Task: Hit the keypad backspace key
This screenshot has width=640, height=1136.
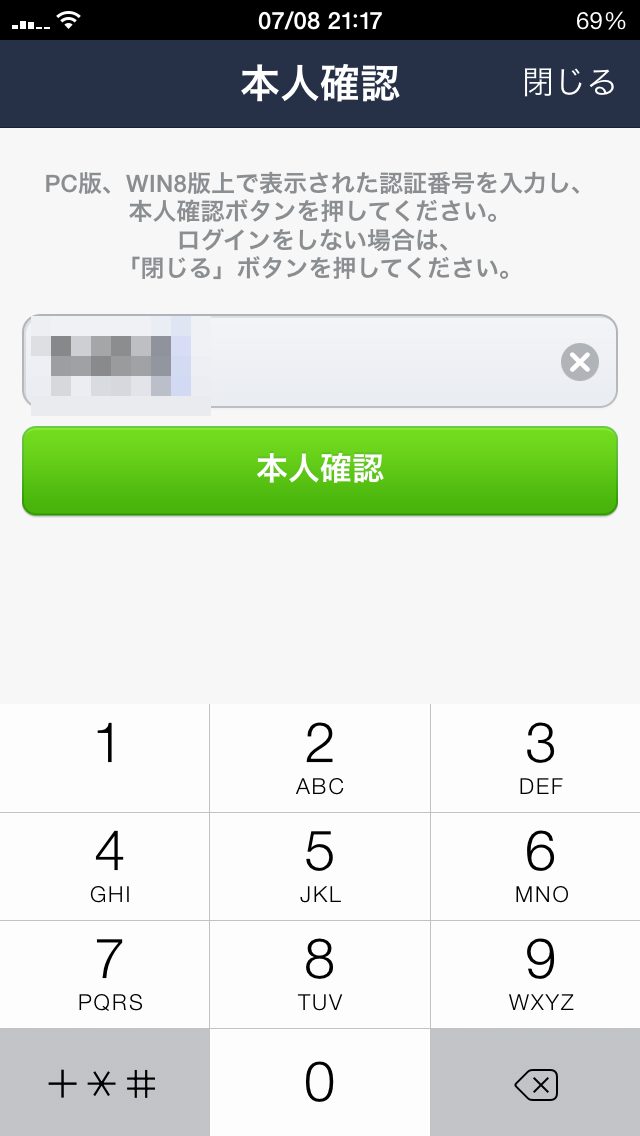Action: point(536,1082)
